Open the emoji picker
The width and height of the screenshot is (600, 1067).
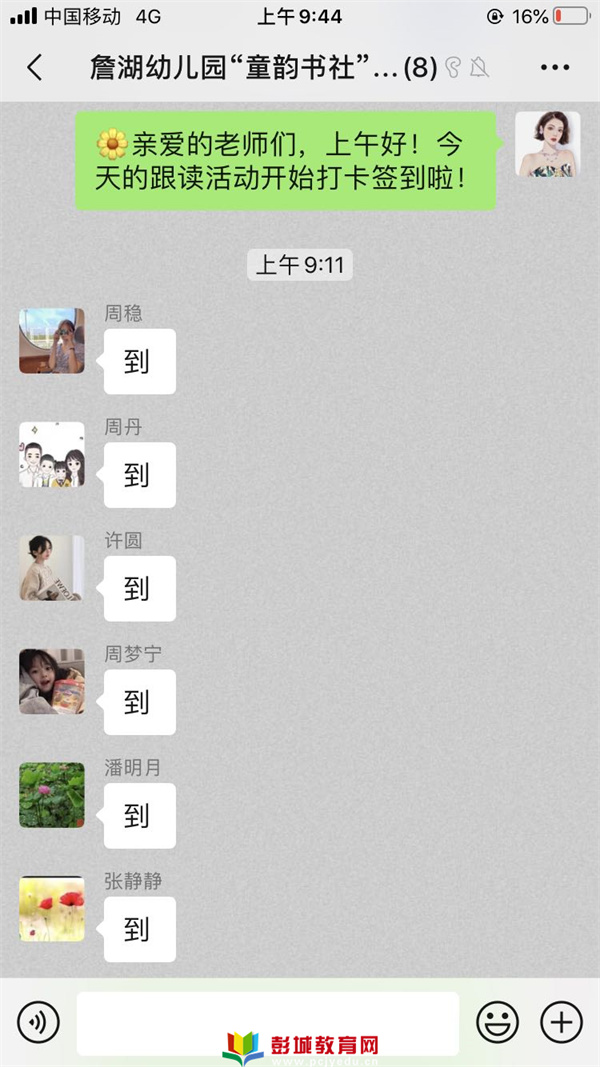(x=497, y=1022)
